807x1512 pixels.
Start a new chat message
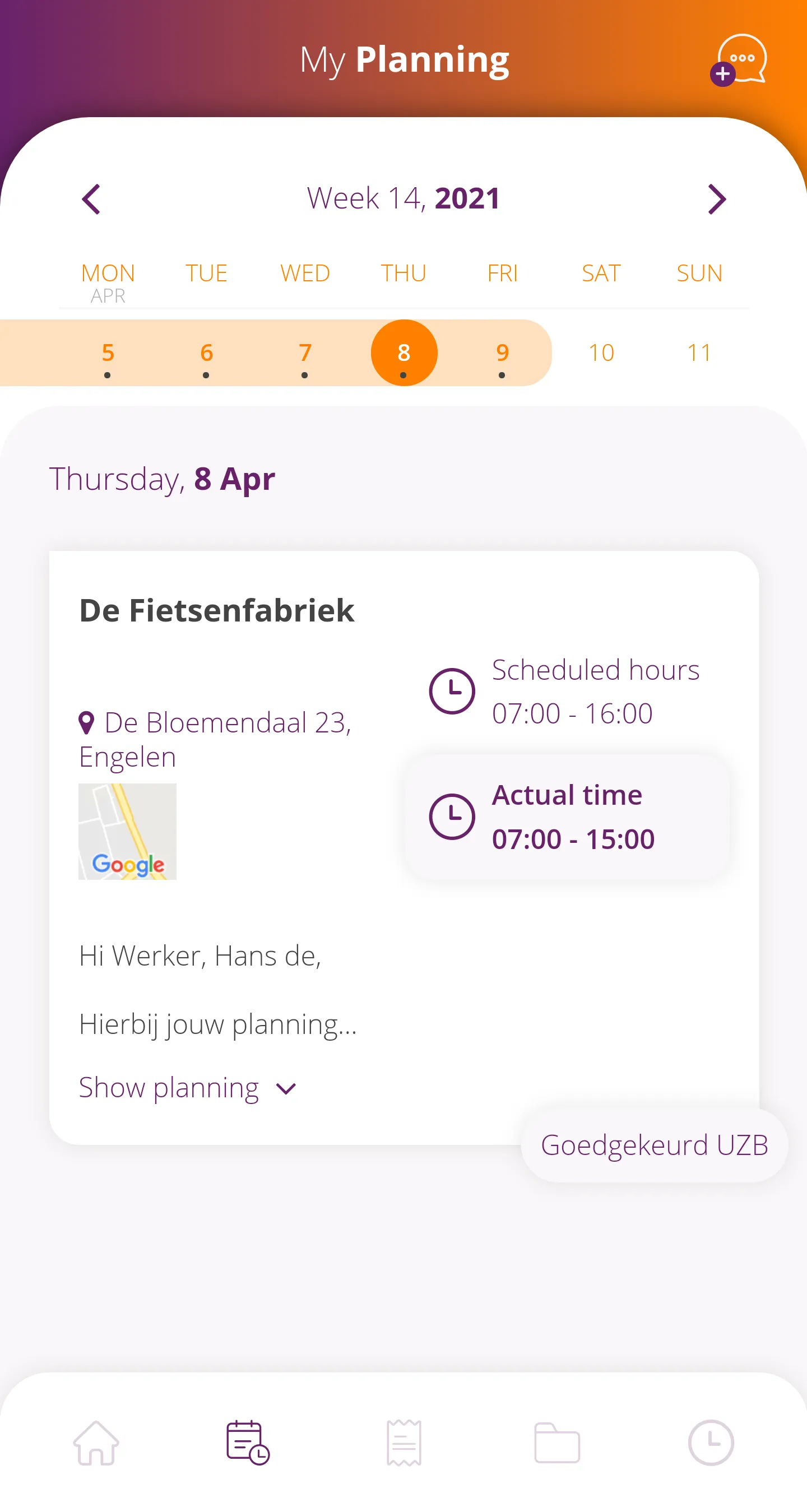(x=738, y=60)
